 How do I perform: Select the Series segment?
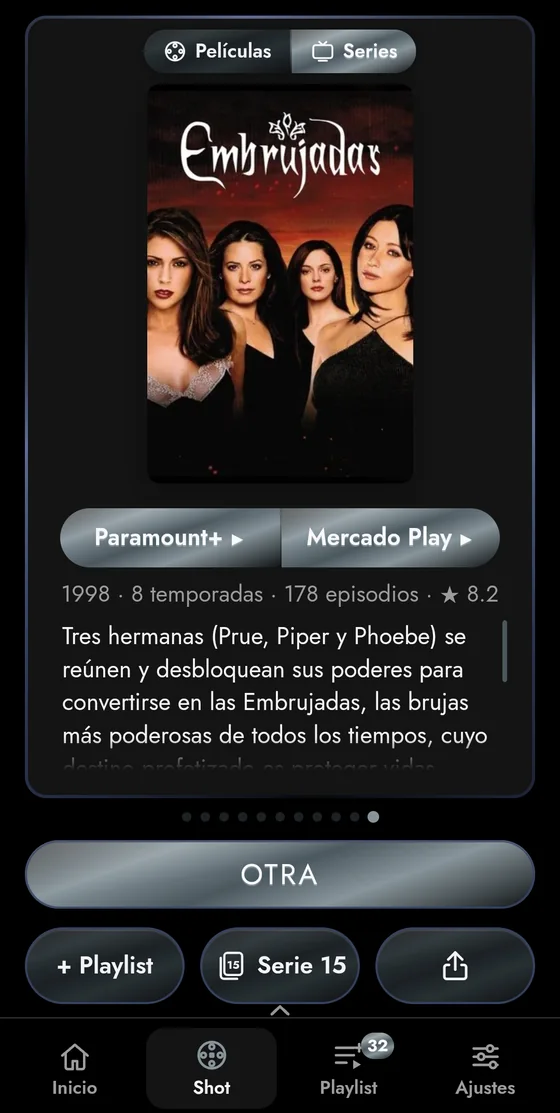[353, 51]
